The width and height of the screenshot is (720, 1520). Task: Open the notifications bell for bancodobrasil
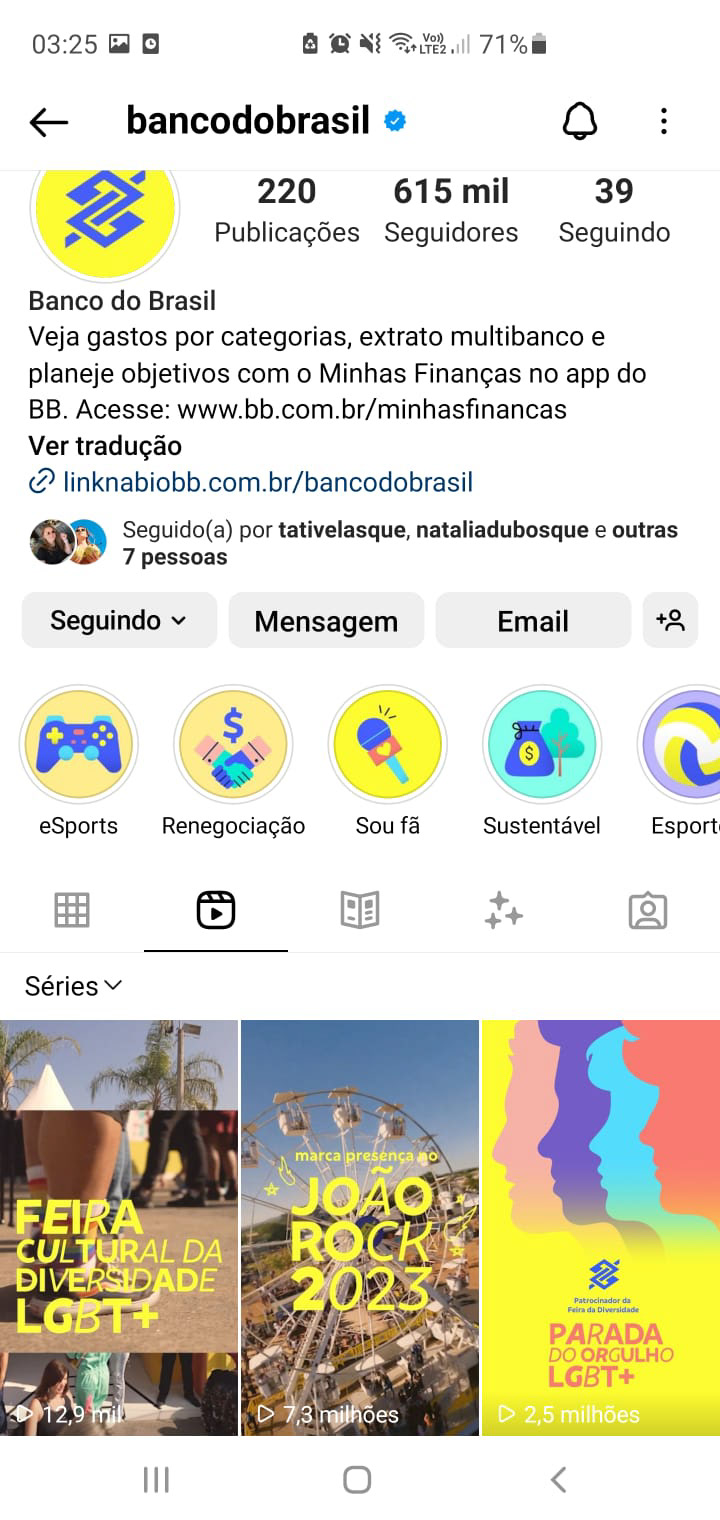coord(579,122)
